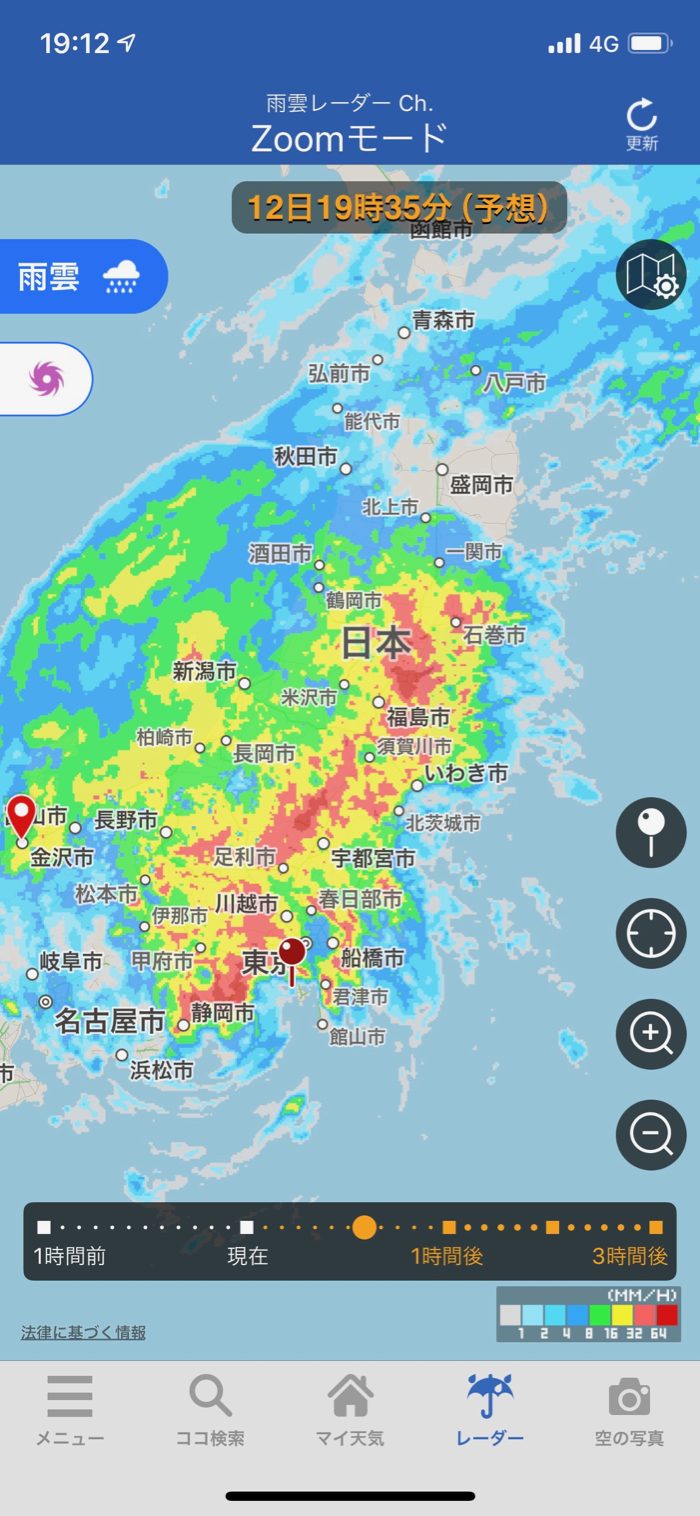Switch to the typhoon layer button
700x1516 pixels.
coord(47,379)
